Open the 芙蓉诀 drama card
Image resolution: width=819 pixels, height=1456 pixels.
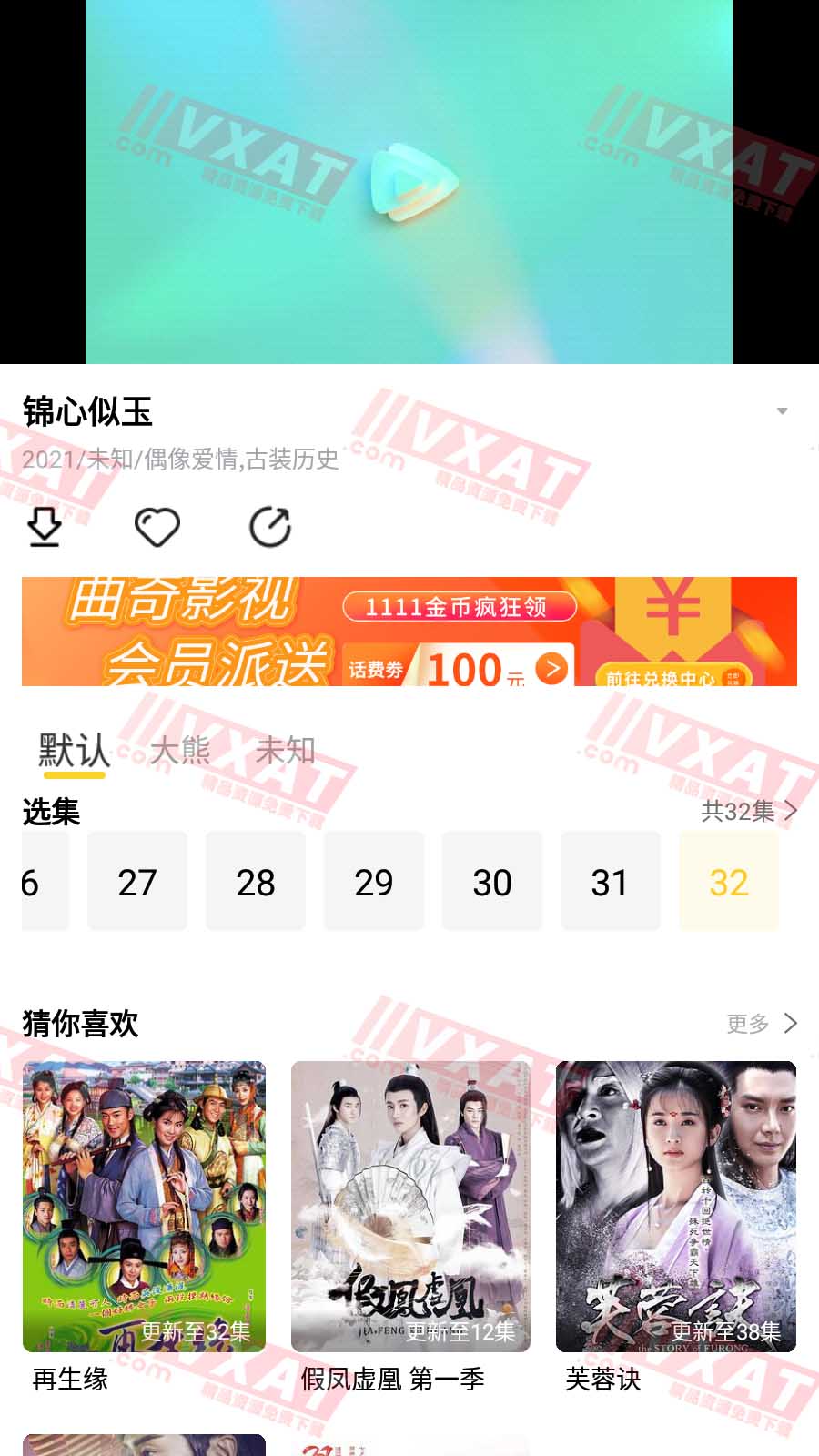click(x=676, y=1207)
